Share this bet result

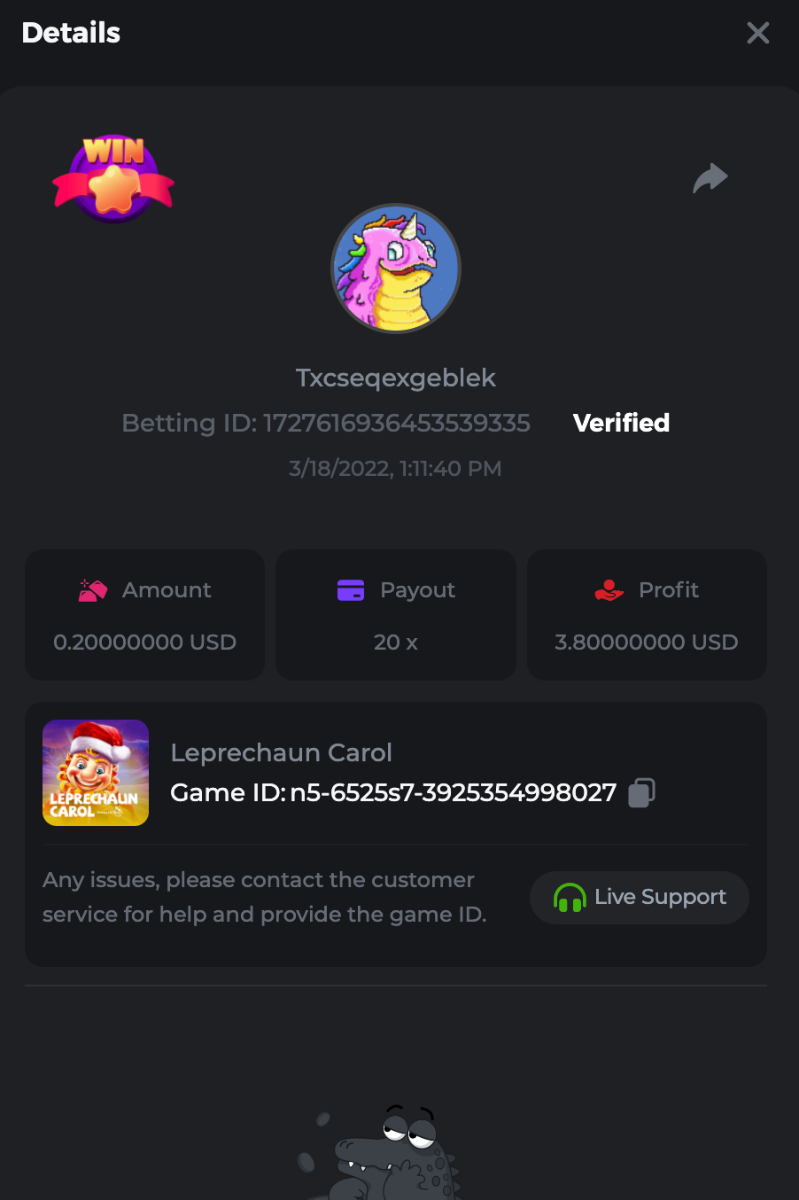pos(710,179)
